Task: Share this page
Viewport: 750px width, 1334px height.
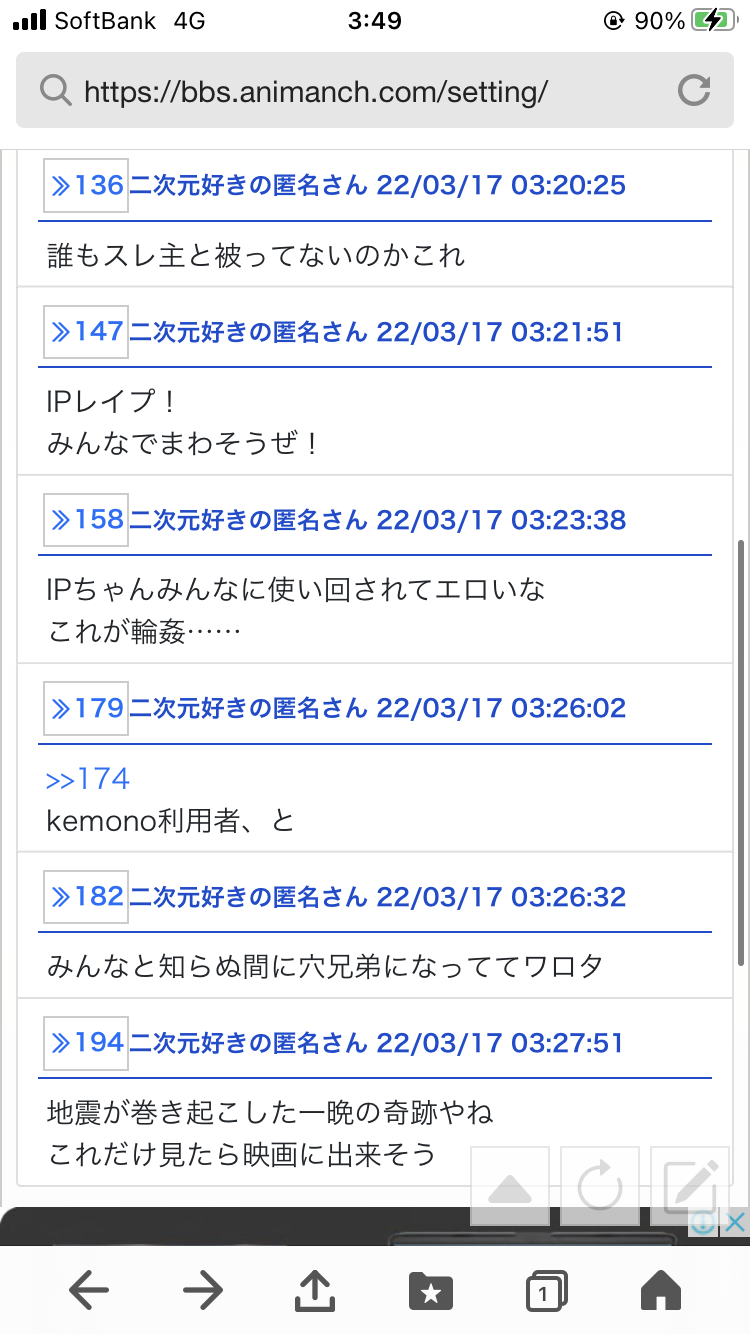Action: [316, 1291]
